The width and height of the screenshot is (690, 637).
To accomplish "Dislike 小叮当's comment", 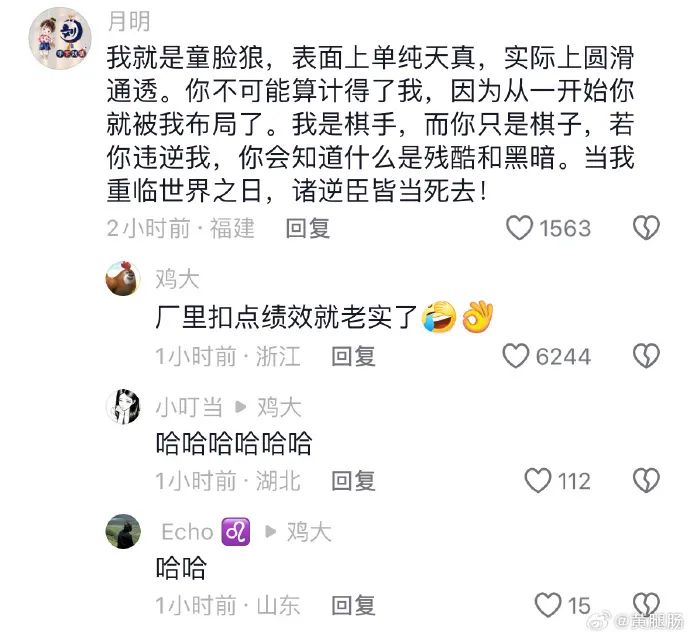I will (x=647, y=481).
